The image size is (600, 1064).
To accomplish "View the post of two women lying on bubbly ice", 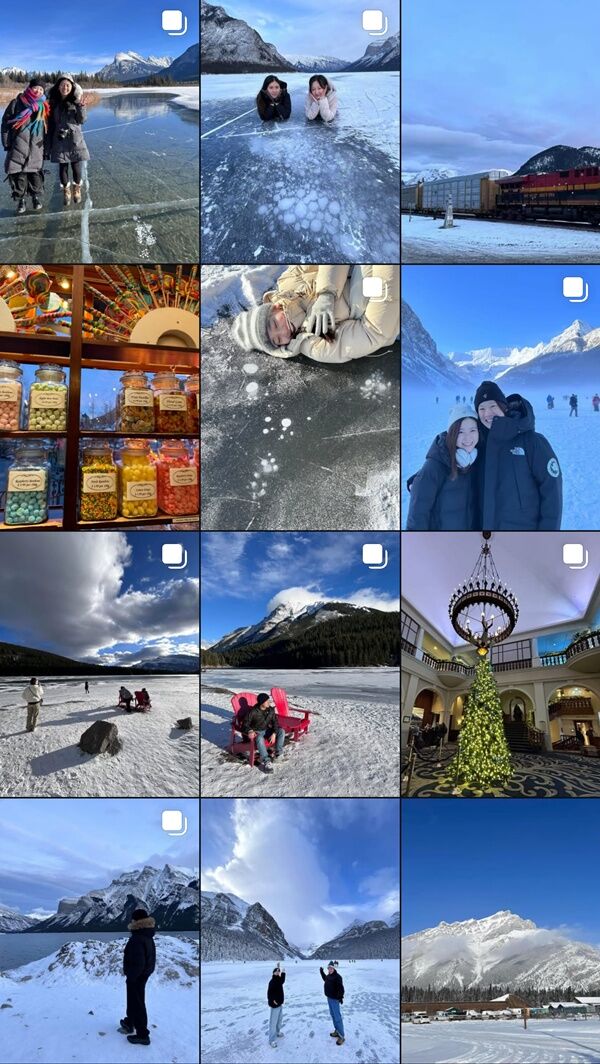I will (x=299, y=131).
